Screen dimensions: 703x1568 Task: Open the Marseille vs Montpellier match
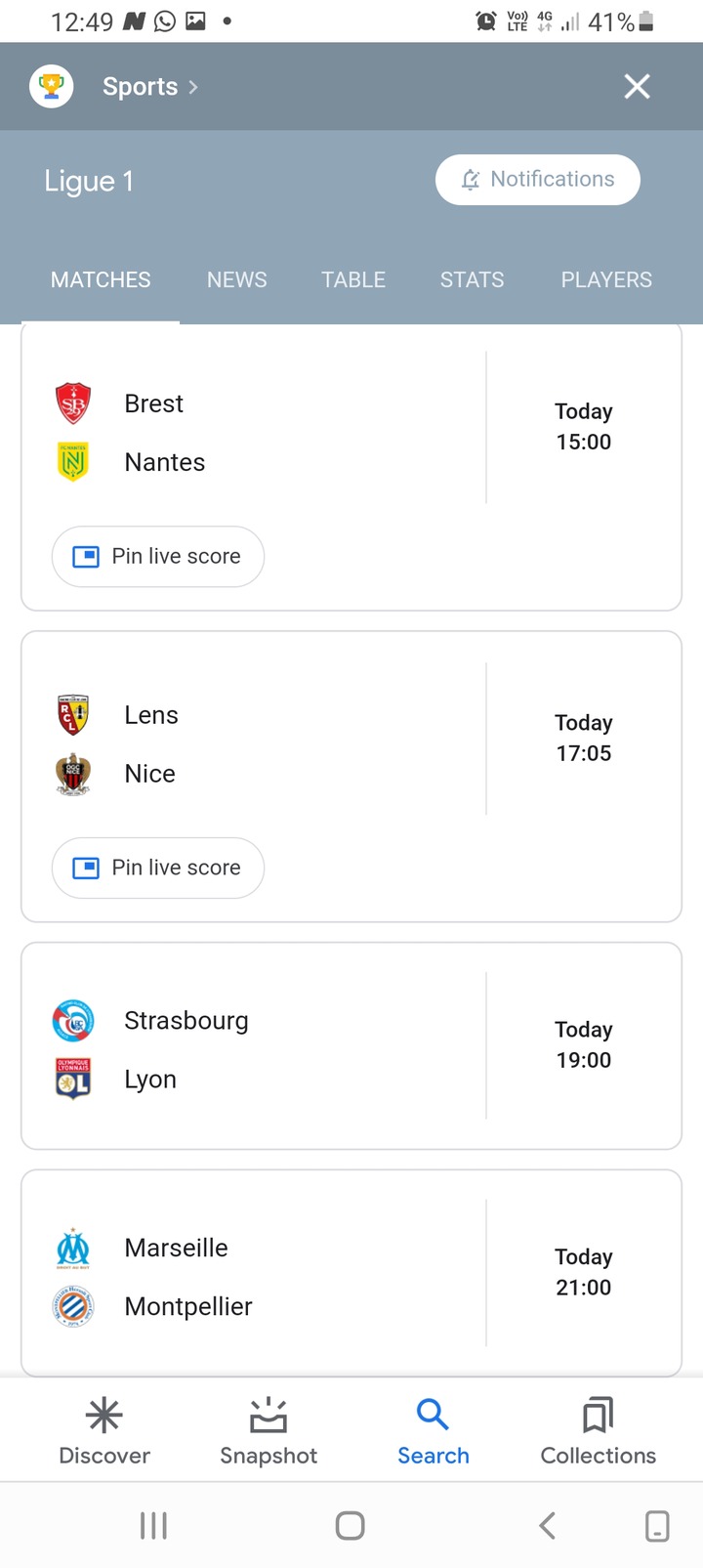point(351,1273)
